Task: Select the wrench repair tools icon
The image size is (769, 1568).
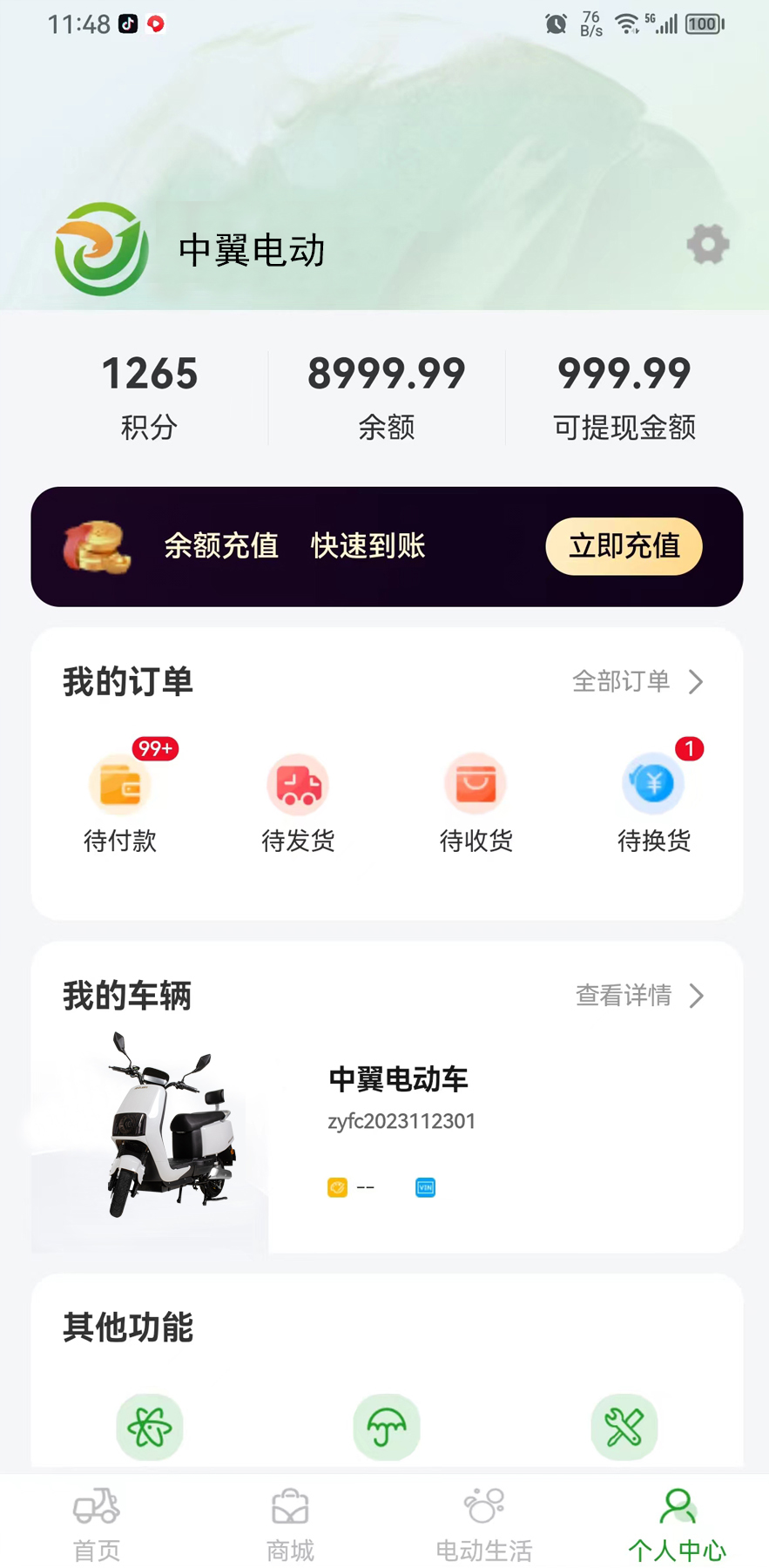Action: pyautogui.click(x=624, y=1427)
